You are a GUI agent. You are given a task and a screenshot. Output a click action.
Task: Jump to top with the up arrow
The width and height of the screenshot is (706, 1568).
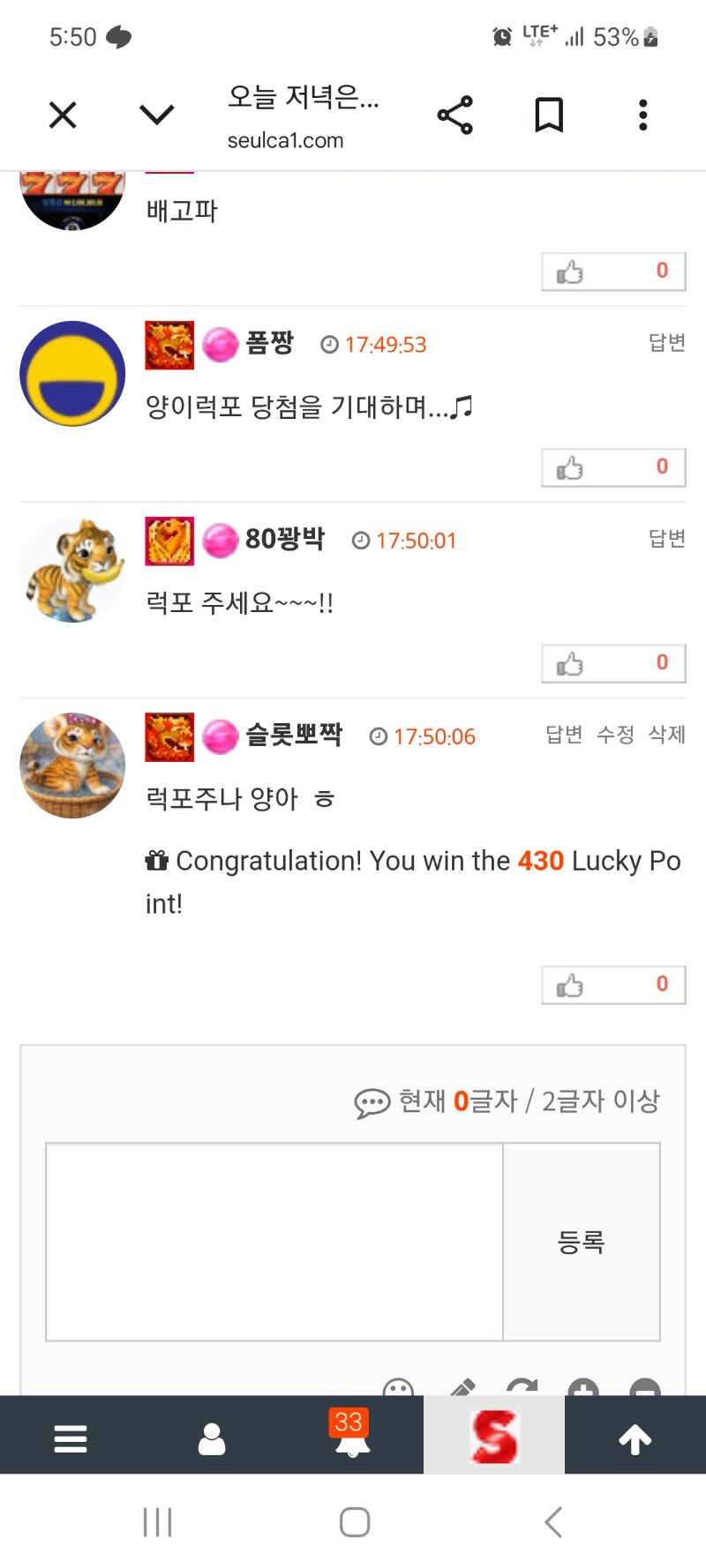(x=635, y=1438)
